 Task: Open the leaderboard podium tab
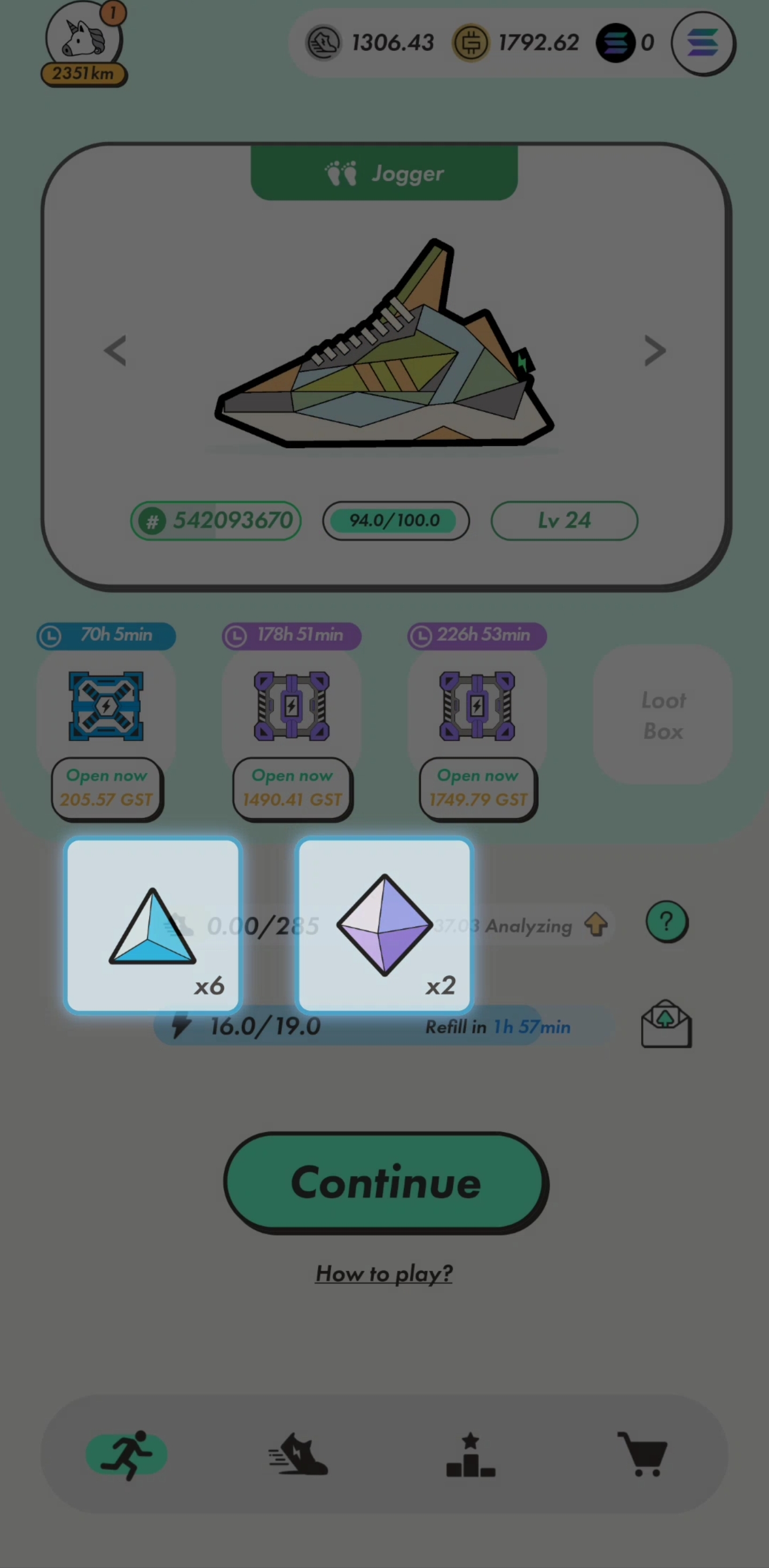tap(470, 1455)
